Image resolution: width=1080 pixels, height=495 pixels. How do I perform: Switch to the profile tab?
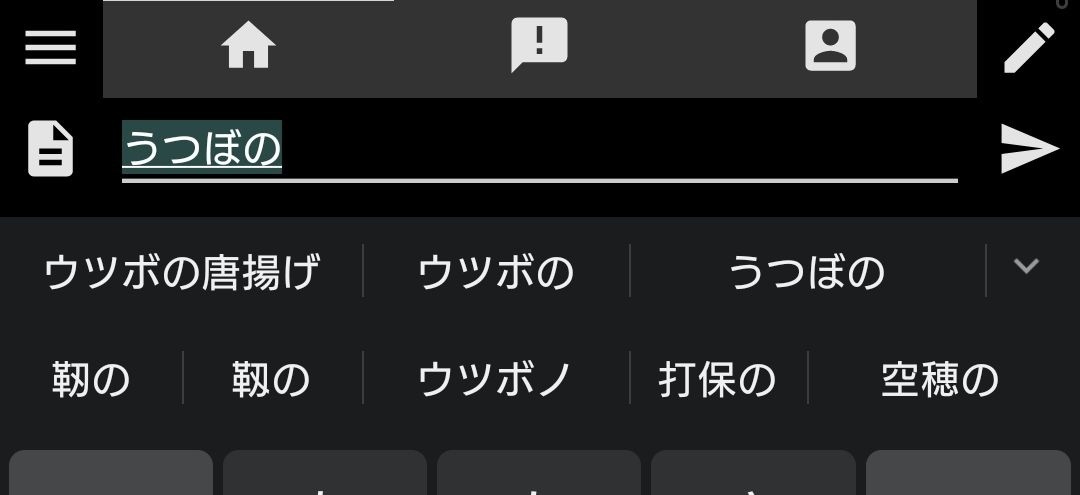pos(830,47)
